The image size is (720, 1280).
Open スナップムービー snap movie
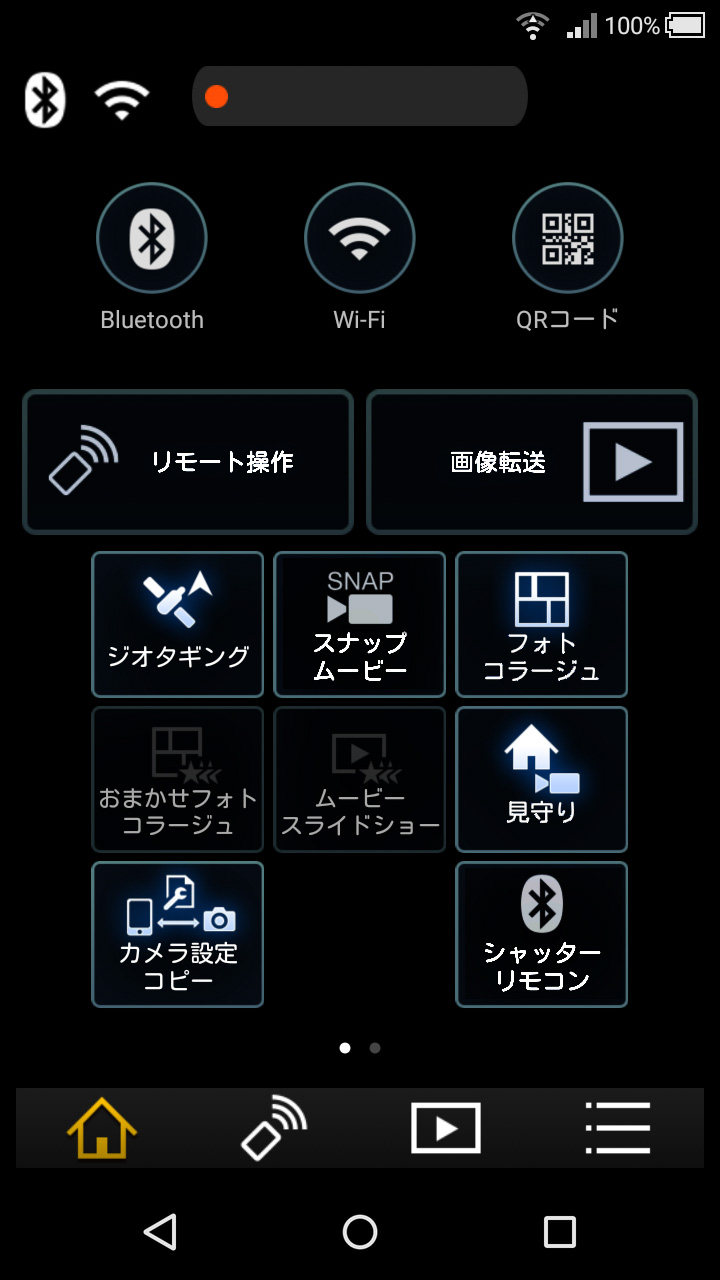[x=360, y=624]
